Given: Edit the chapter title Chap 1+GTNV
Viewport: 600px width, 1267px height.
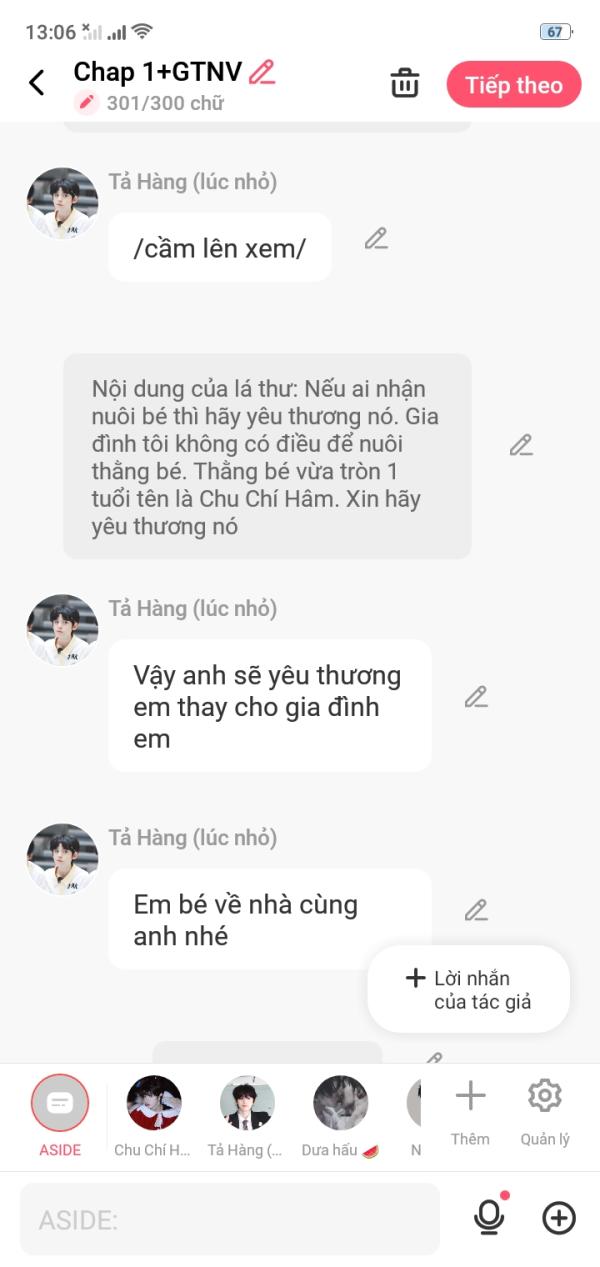Looking at the screenshot, I should pos(262,71).
